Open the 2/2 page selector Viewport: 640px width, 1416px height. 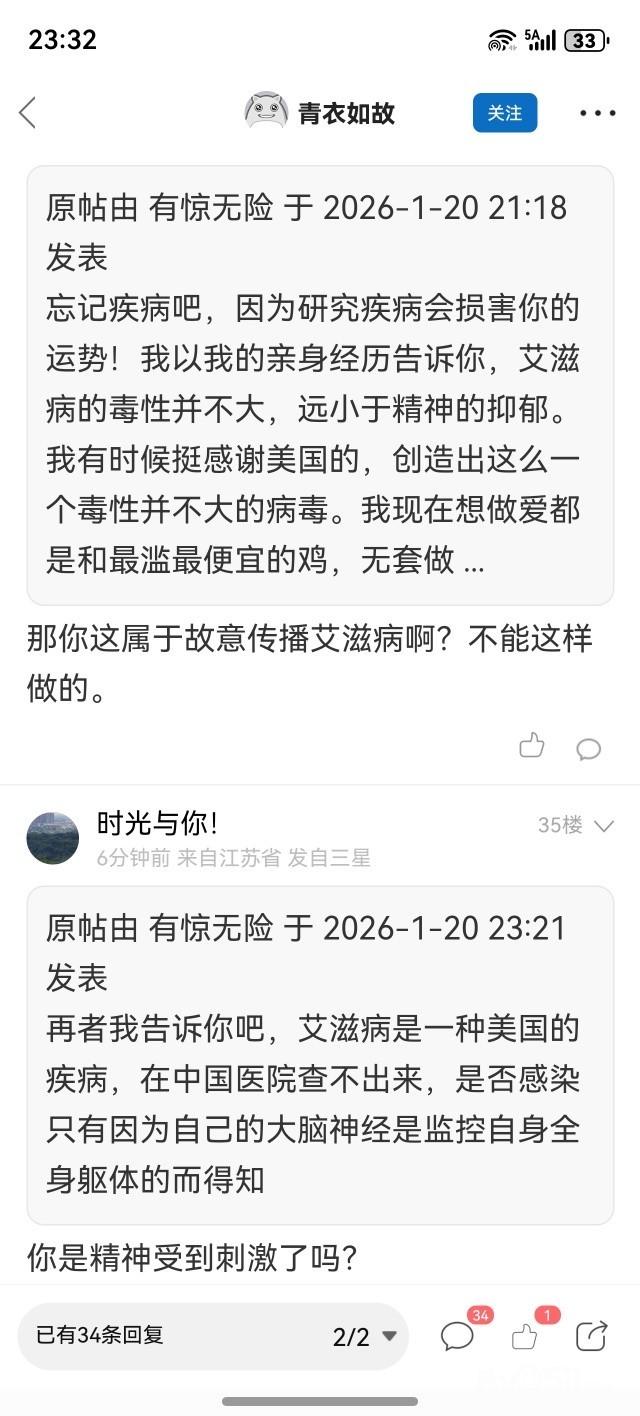click(364, 1336)
